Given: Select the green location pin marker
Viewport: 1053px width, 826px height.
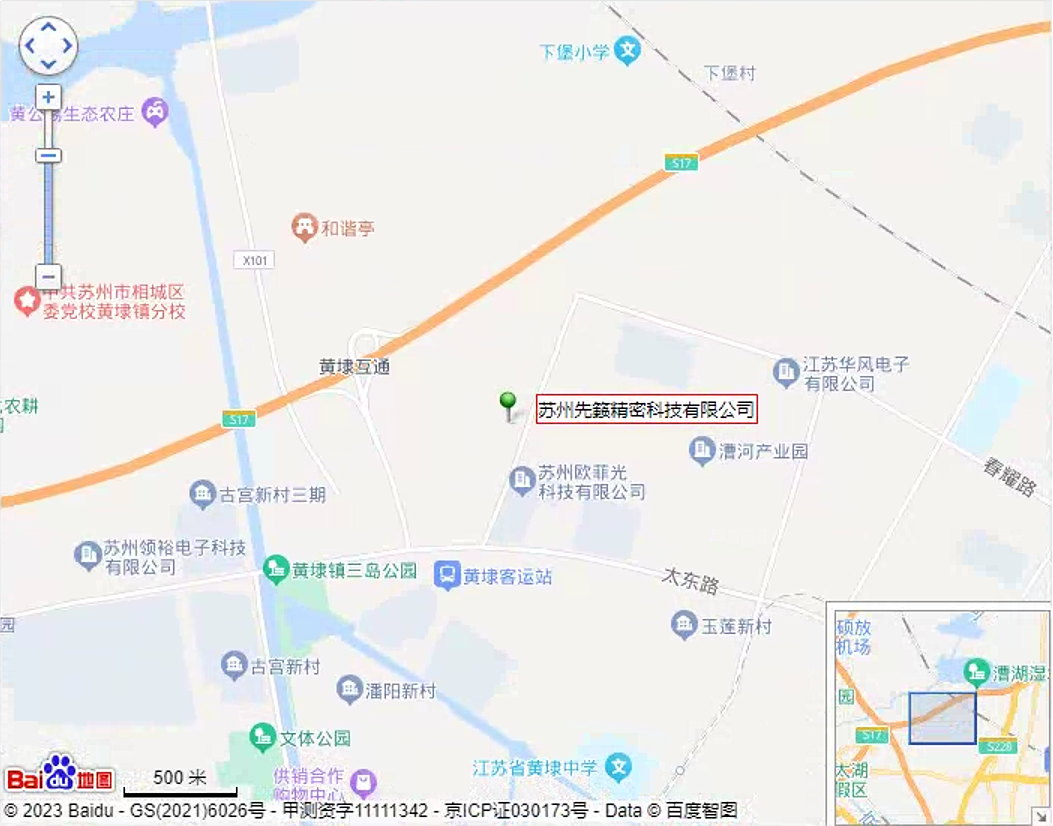Looking at the screenshot, I should (x=509, y=404).
